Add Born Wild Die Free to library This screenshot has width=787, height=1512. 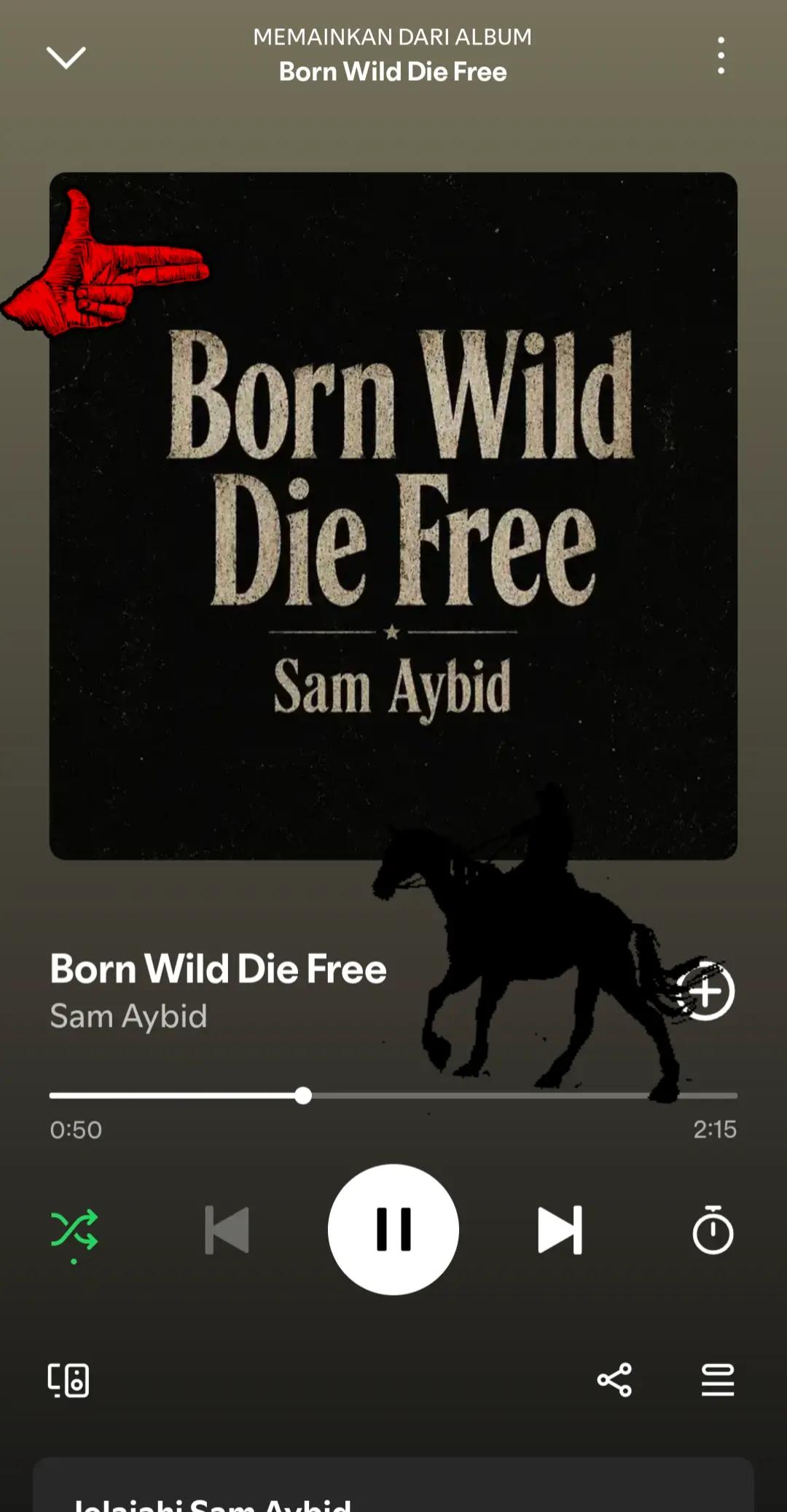tap(705, 991)
